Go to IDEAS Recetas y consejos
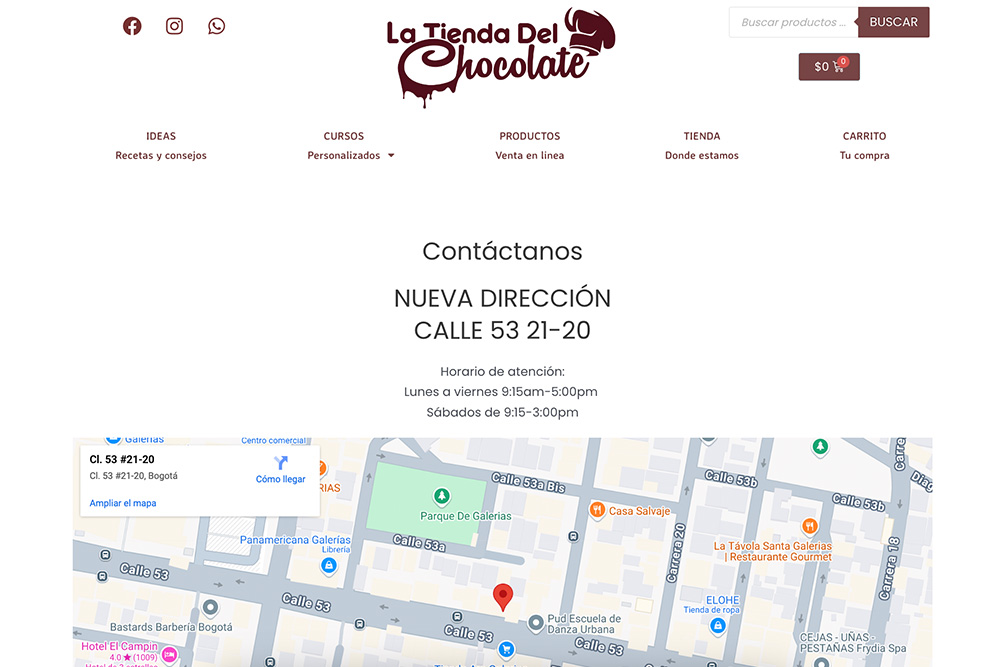 pos(161,145)
